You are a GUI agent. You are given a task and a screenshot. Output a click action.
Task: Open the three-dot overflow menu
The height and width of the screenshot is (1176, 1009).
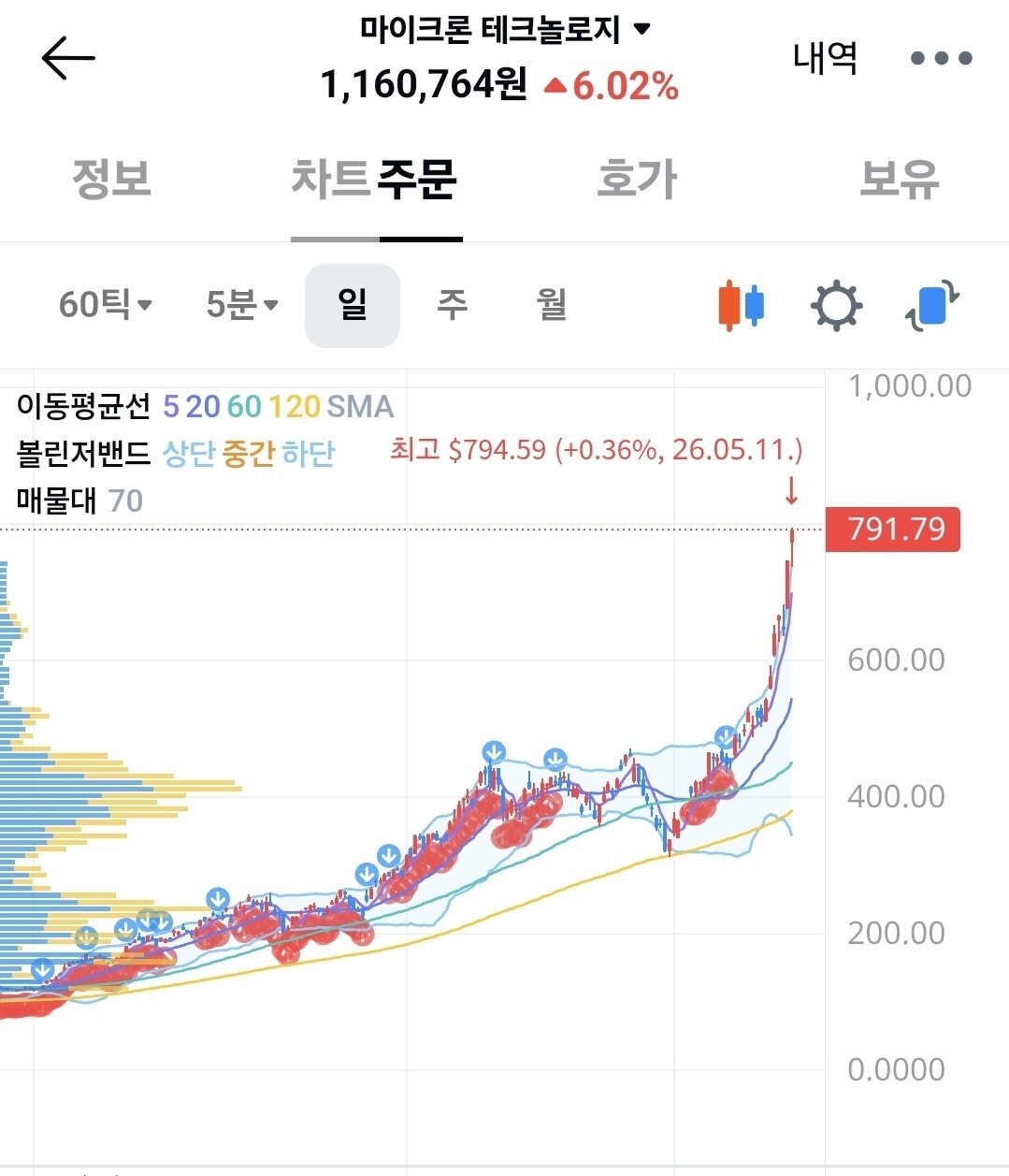point(941,58)
